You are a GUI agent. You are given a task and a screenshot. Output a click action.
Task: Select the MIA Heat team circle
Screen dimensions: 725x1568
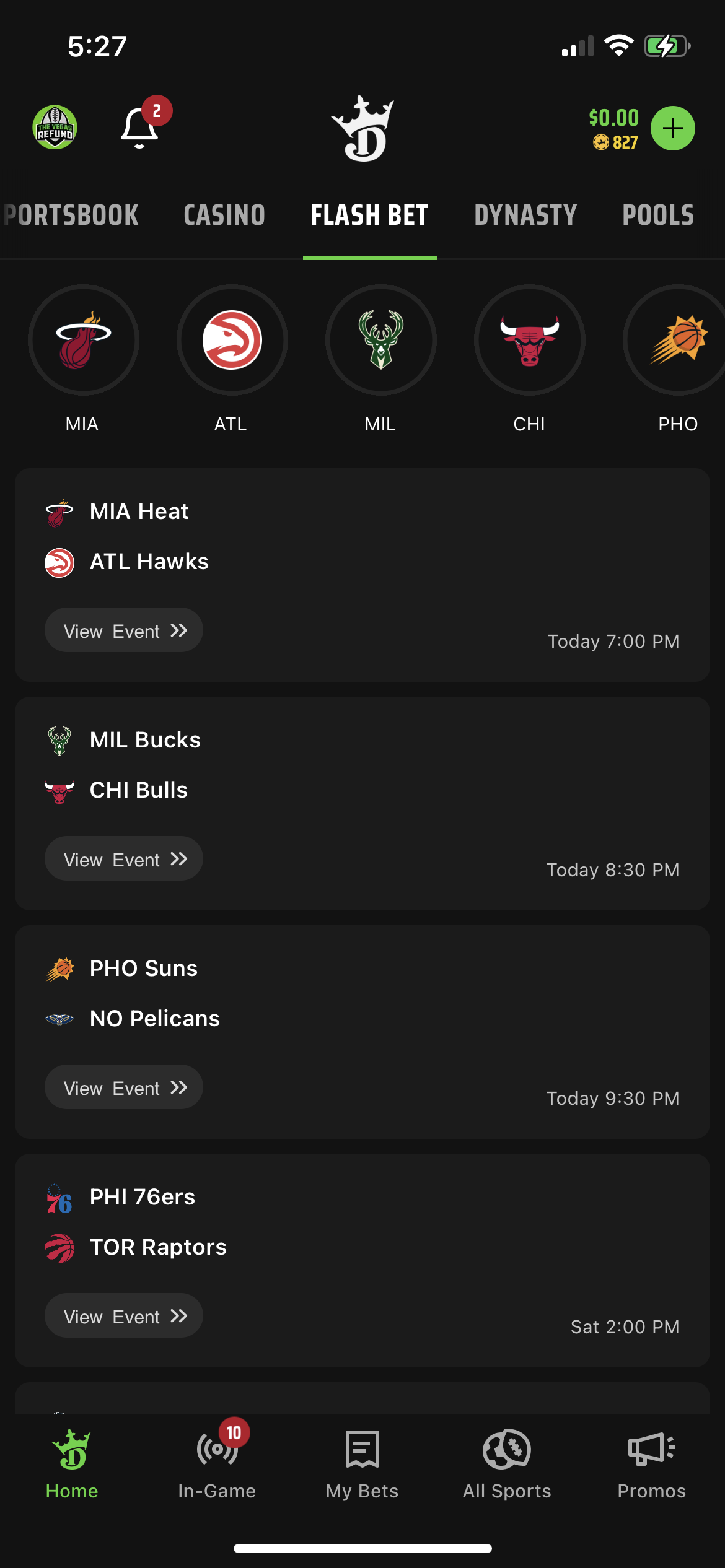83,340
